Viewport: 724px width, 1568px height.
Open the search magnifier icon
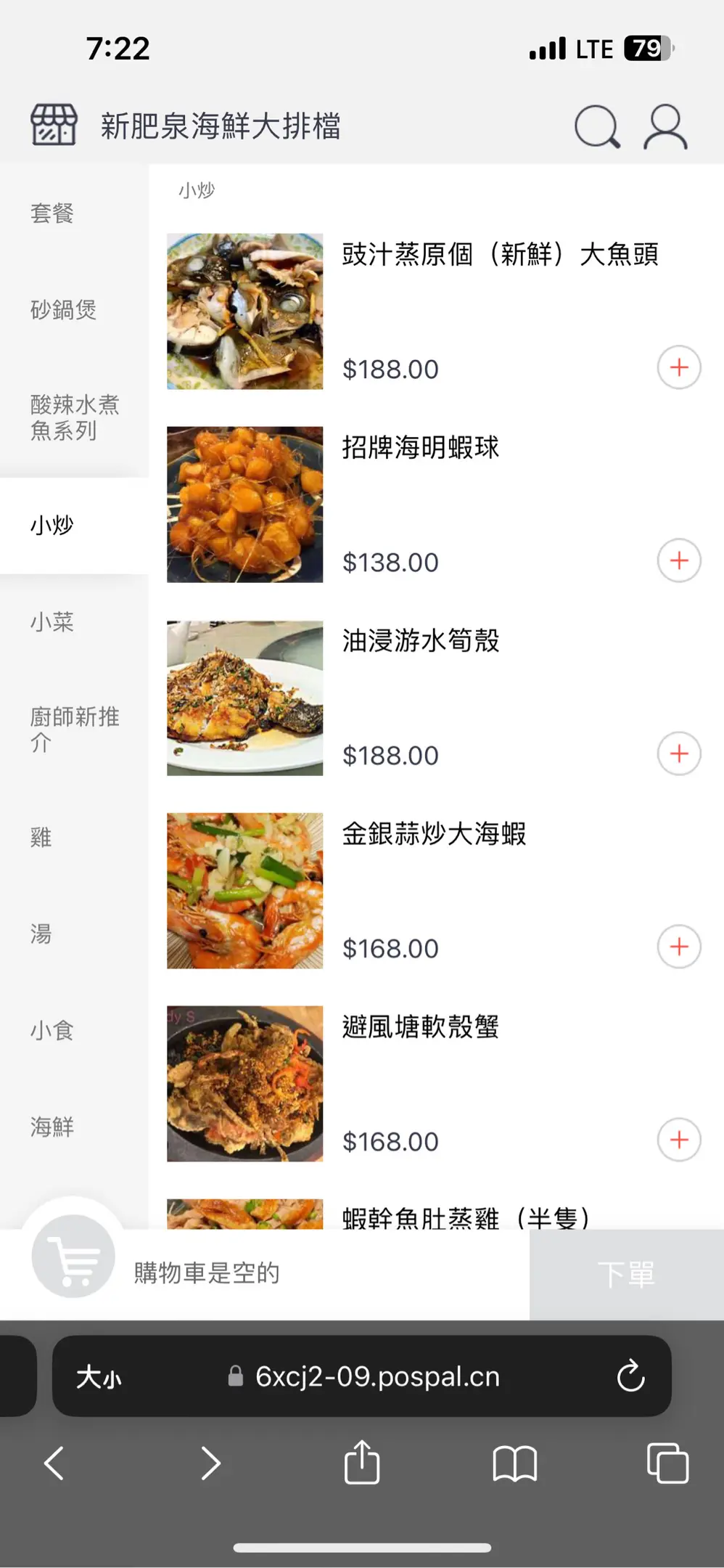(597, 127)
